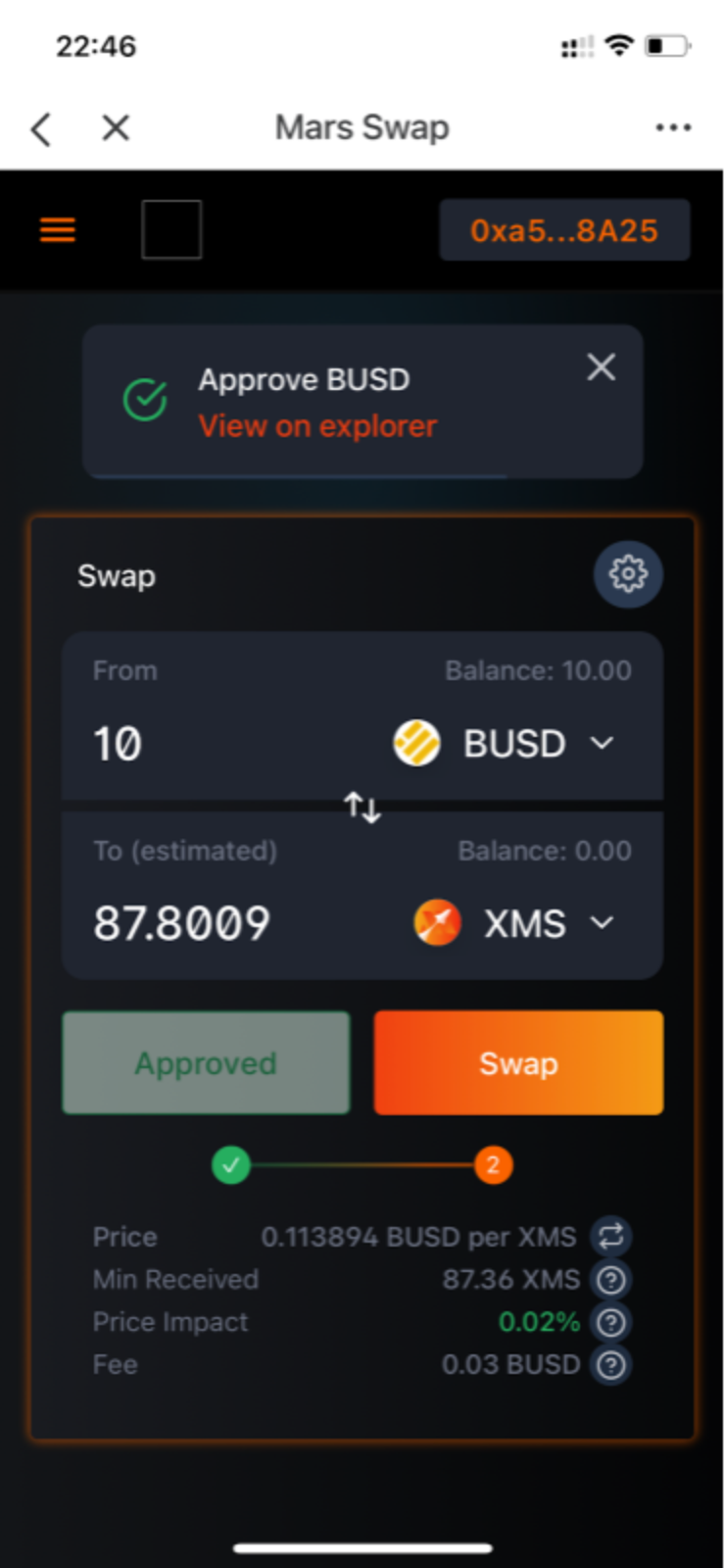Close the Mars Swap browser page
The image size is (724, 1568).
coord(116,127)
